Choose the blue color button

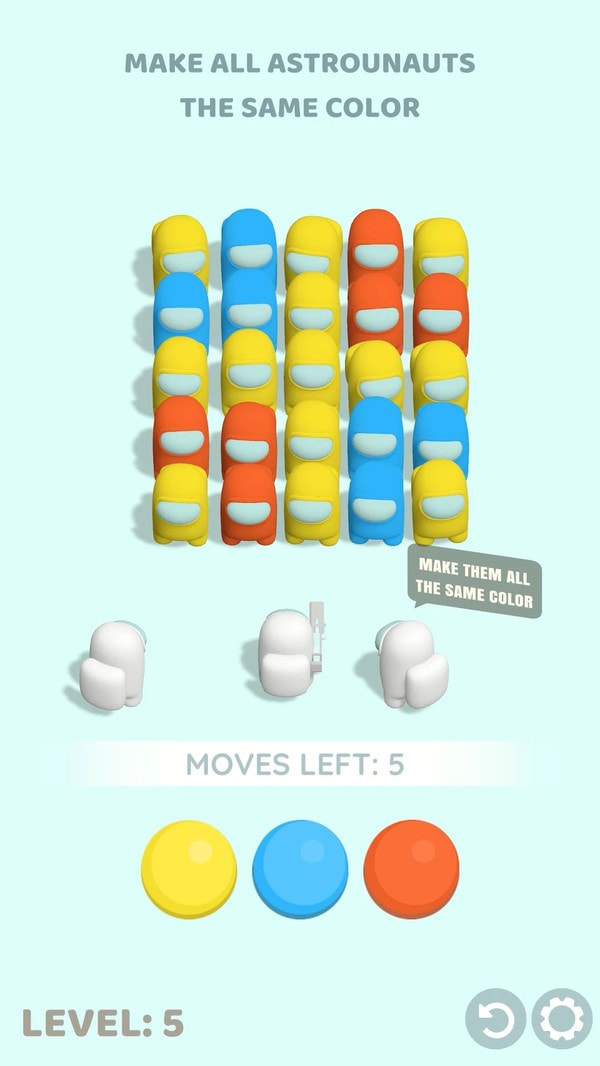pos(300,868)
